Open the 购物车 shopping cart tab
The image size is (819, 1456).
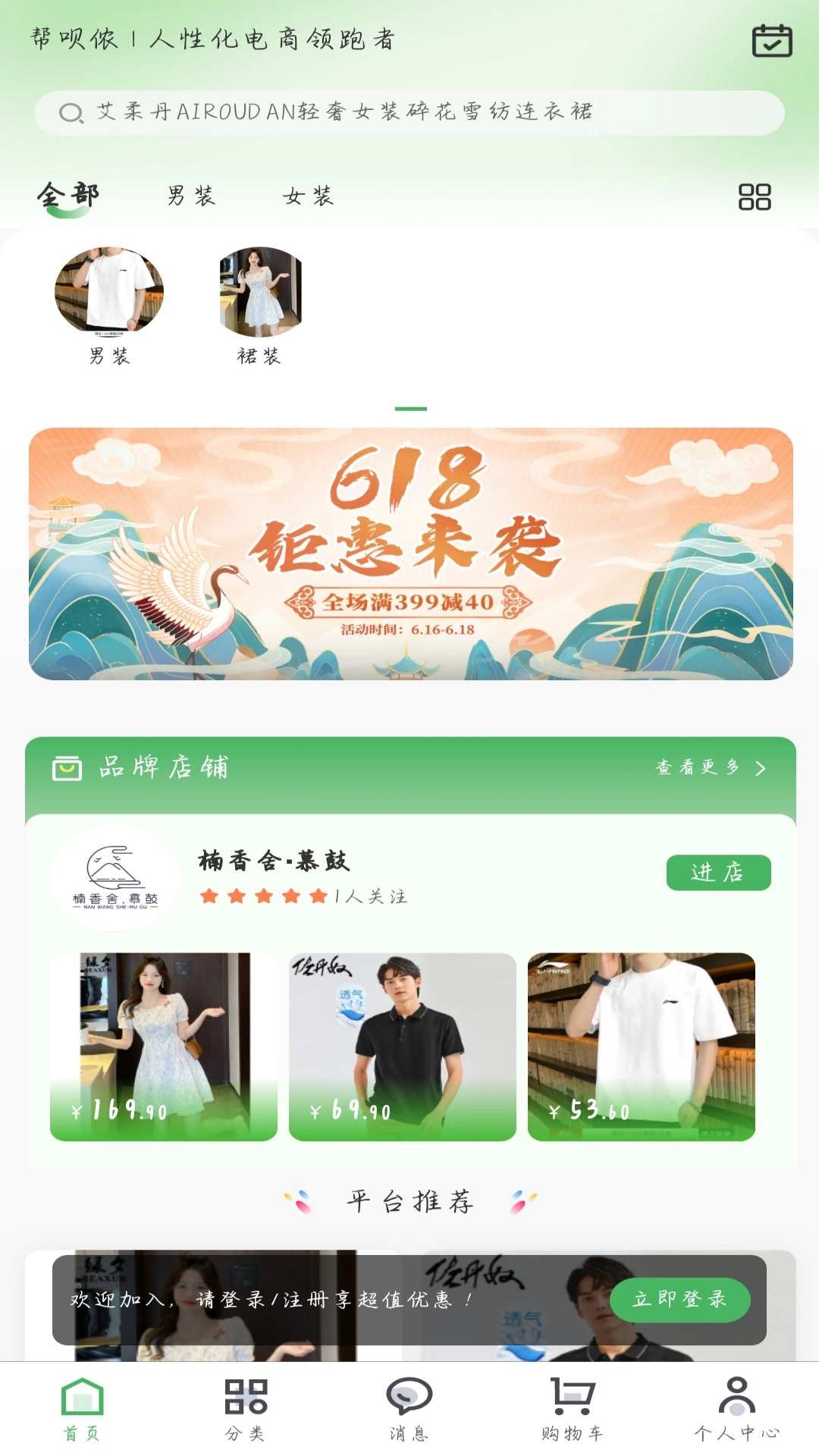573,1409
